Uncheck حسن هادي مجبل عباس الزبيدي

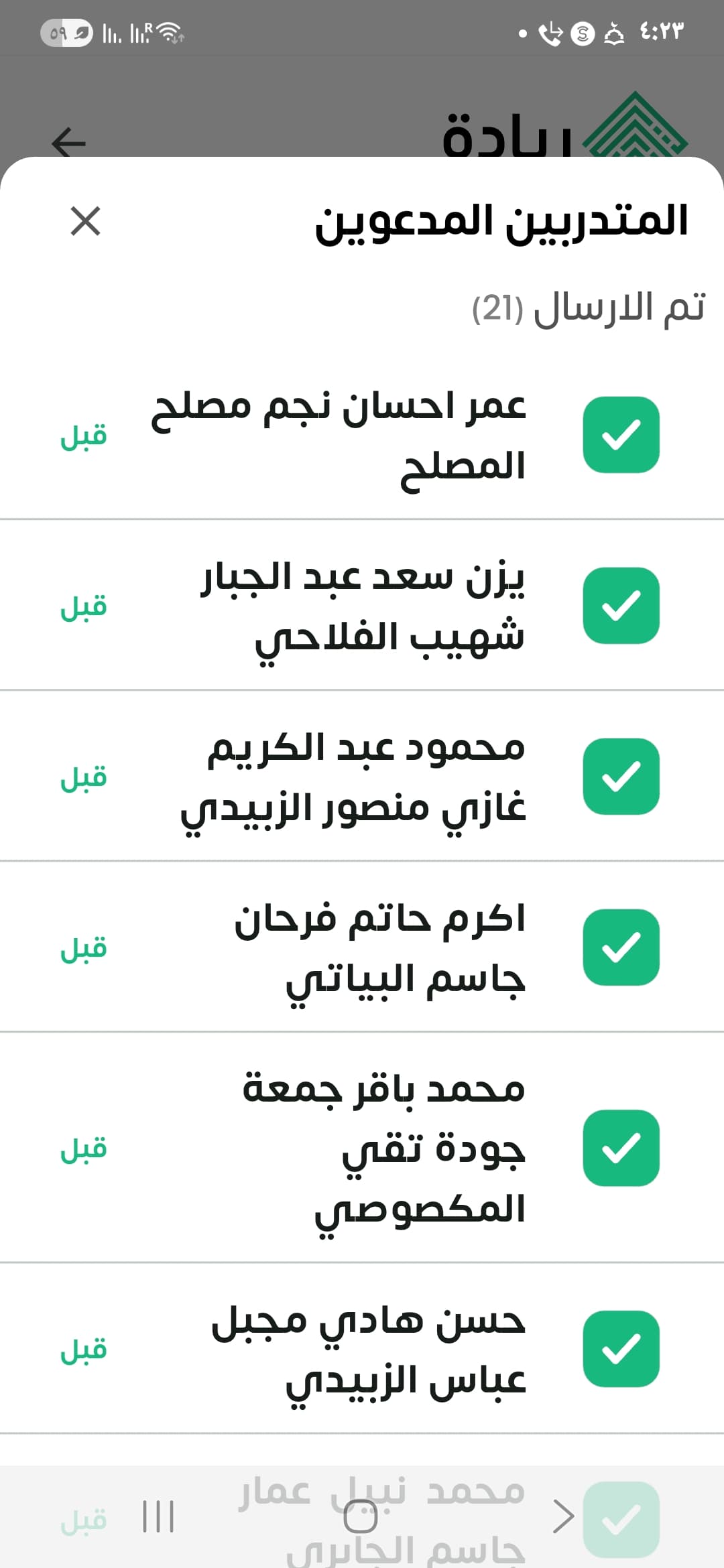click(x=621, y=1349)
